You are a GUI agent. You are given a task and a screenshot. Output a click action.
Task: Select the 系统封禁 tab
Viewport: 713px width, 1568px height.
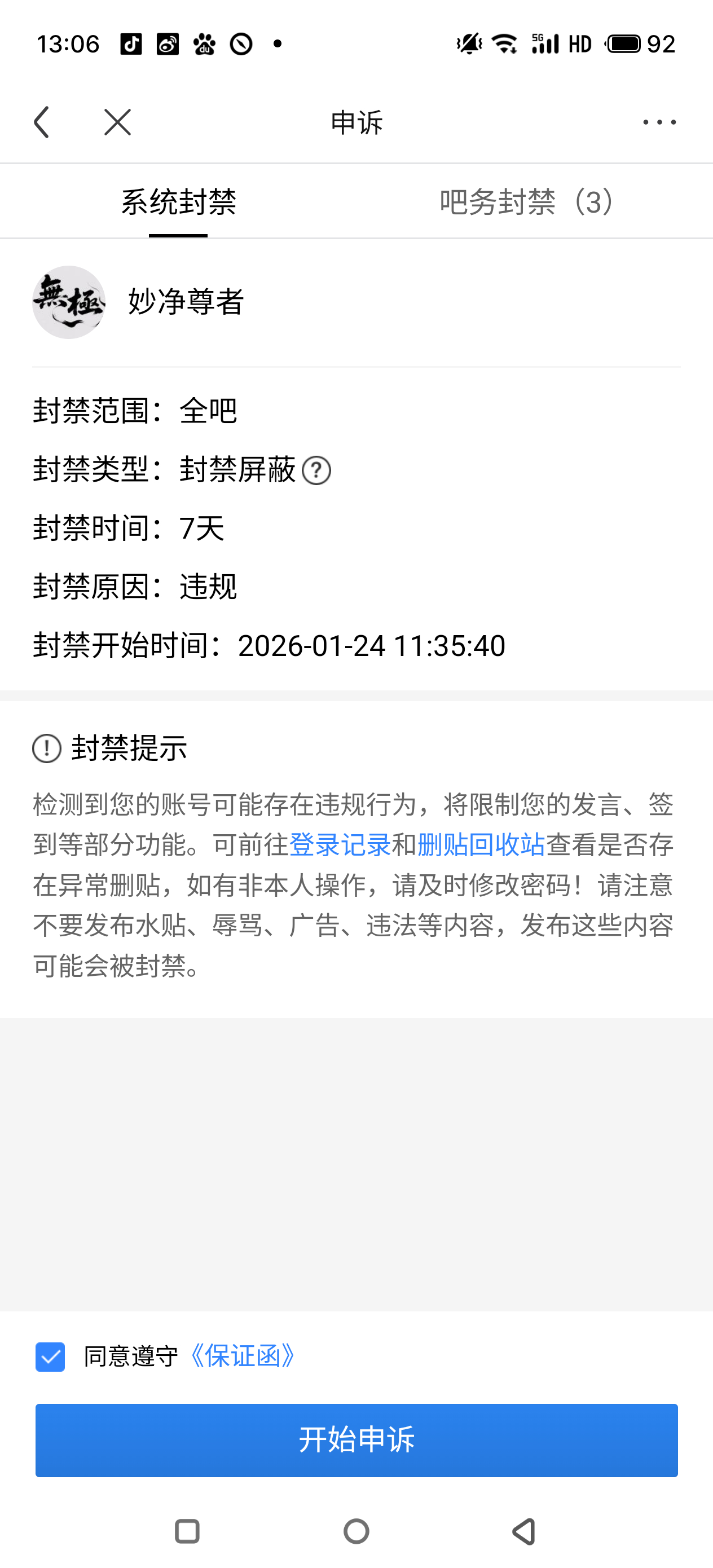(178, 202)
